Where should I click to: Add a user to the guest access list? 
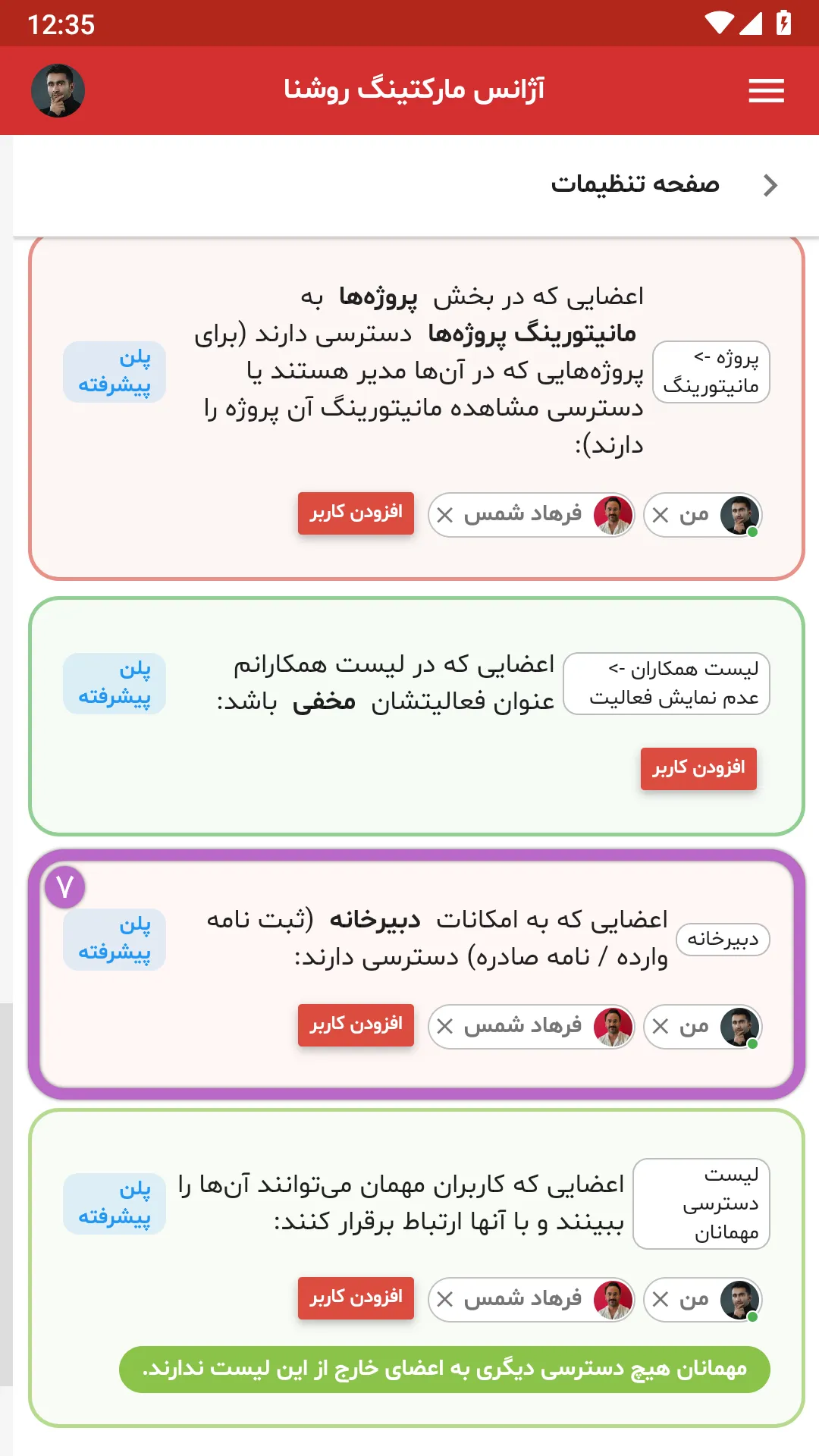click(x=356, y=1298)
